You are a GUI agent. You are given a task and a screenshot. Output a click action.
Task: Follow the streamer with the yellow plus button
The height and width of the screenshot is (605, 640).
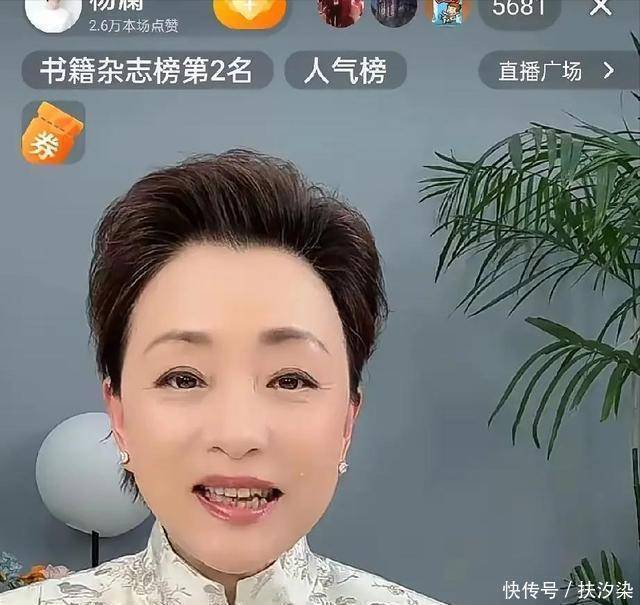249,11
